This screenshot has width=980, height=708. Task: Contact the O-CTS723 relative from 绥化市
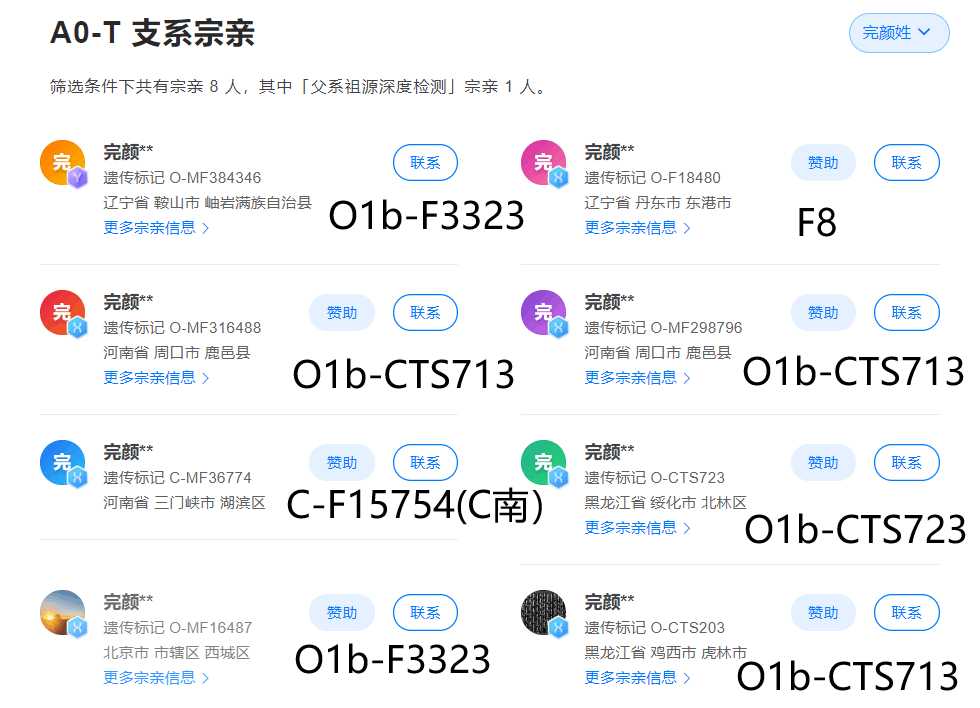tap(906, 463)
